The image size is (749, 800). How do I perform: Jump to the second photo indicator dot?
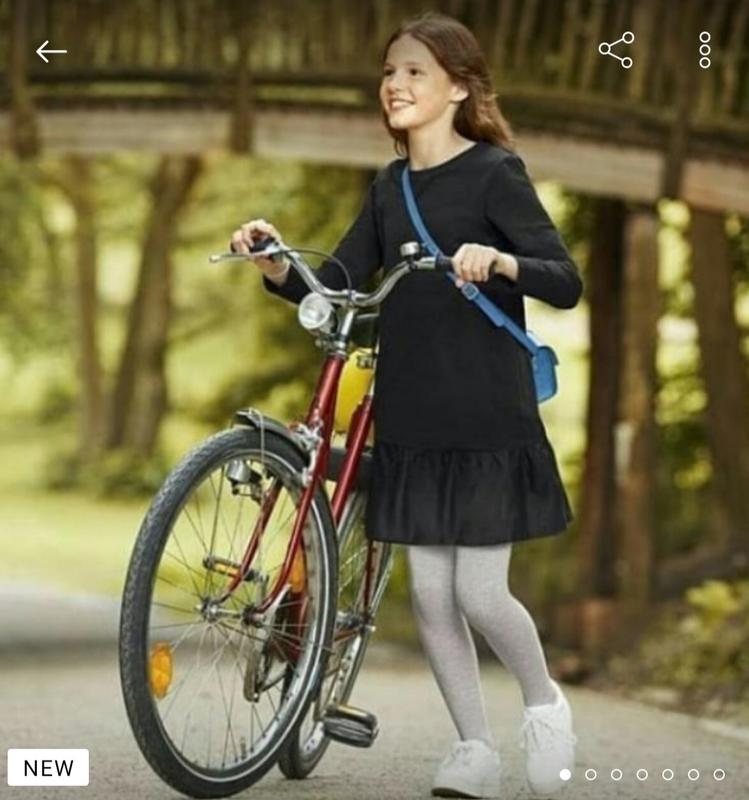pyautogui.click(x=591, y=774)
